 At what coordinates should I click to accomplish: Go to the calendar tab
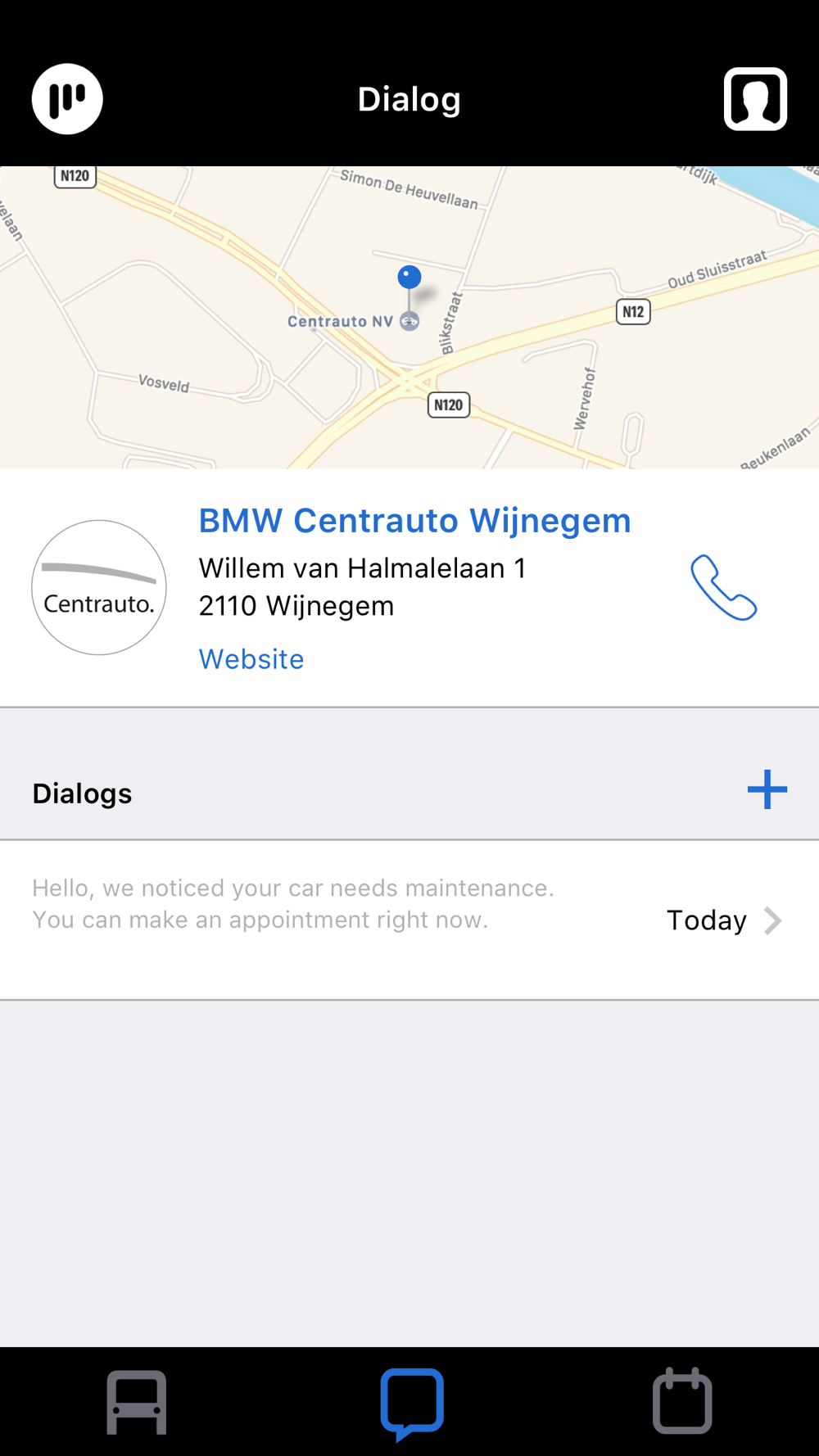click(x=682, y=1401)
